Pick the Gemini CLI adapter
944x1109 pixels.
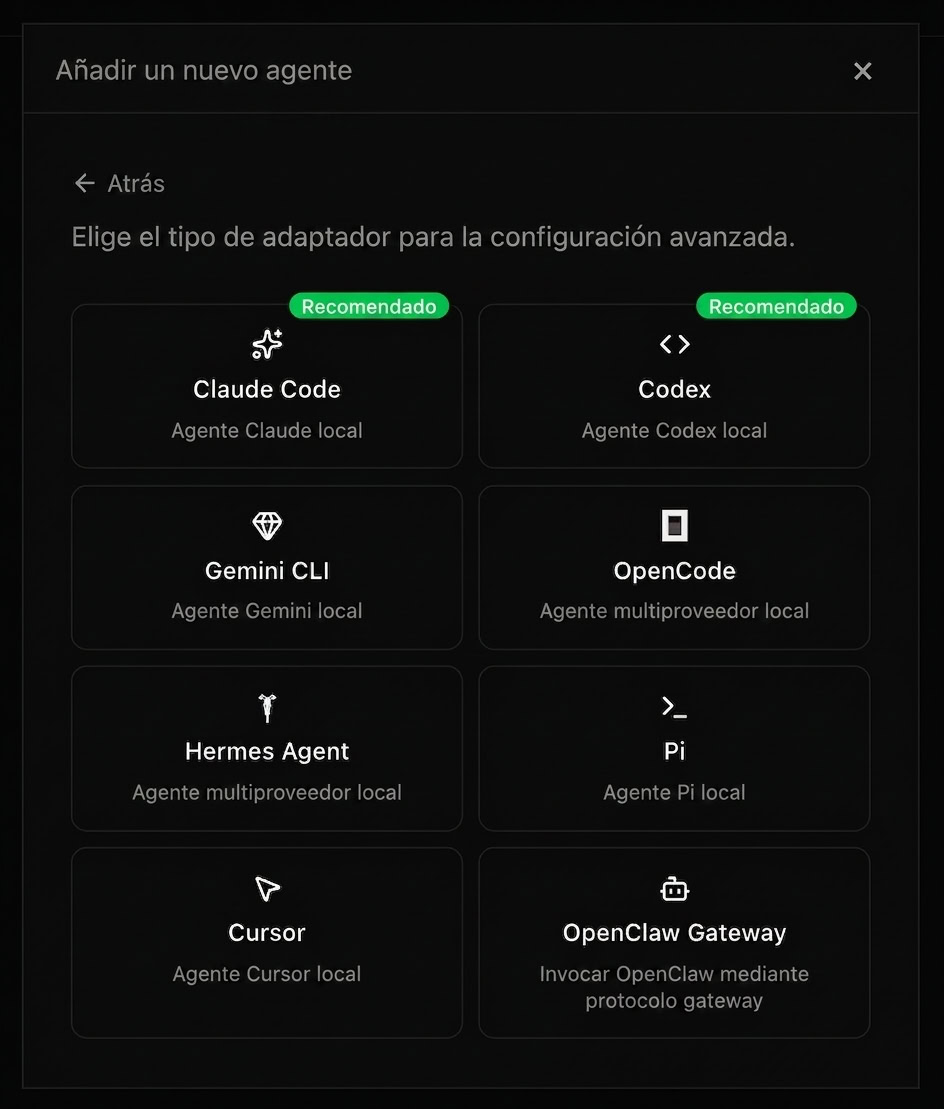click(x=266, y=568)
